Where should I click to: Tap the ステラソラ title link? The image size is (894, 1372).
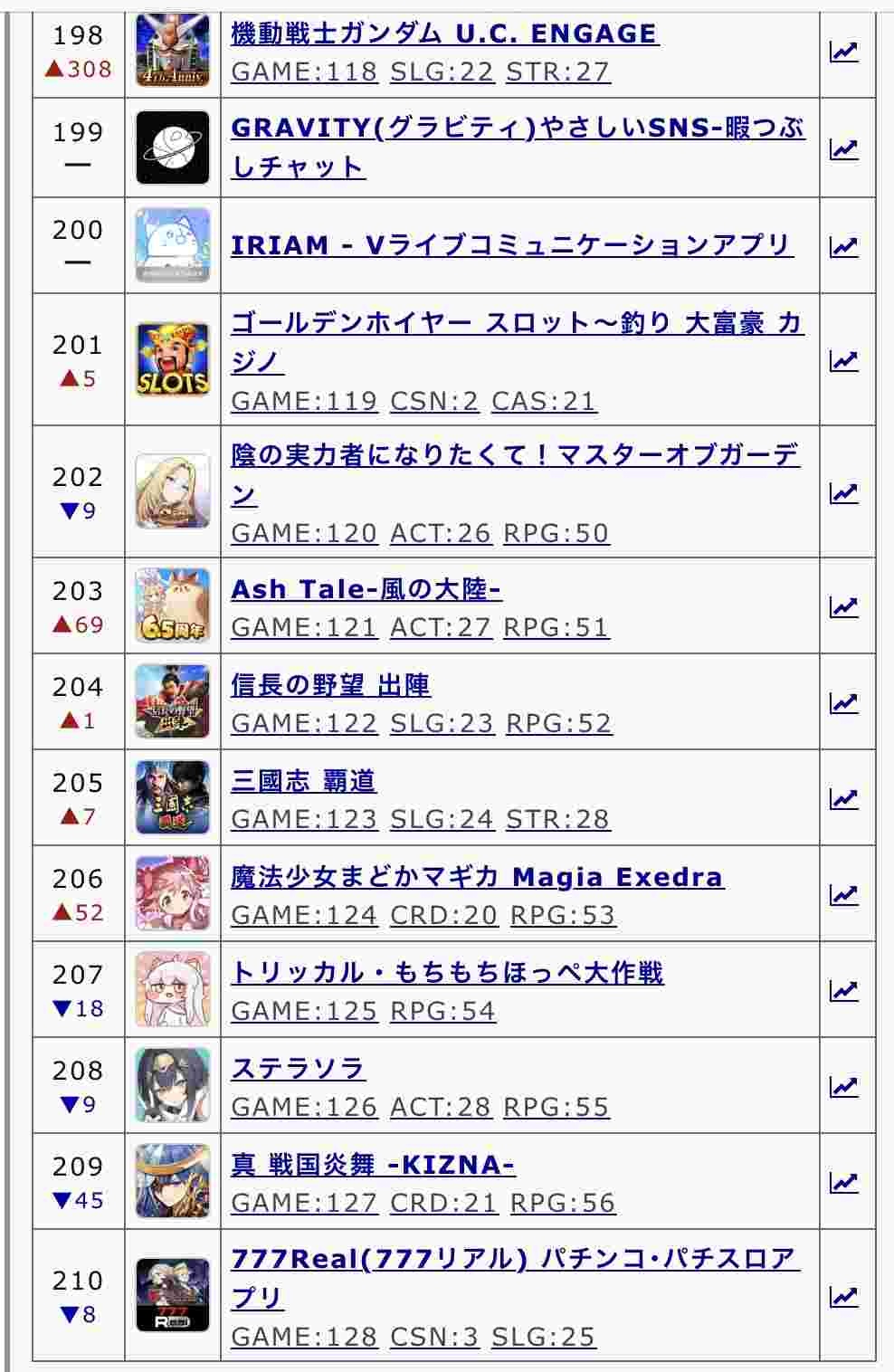298,1069
